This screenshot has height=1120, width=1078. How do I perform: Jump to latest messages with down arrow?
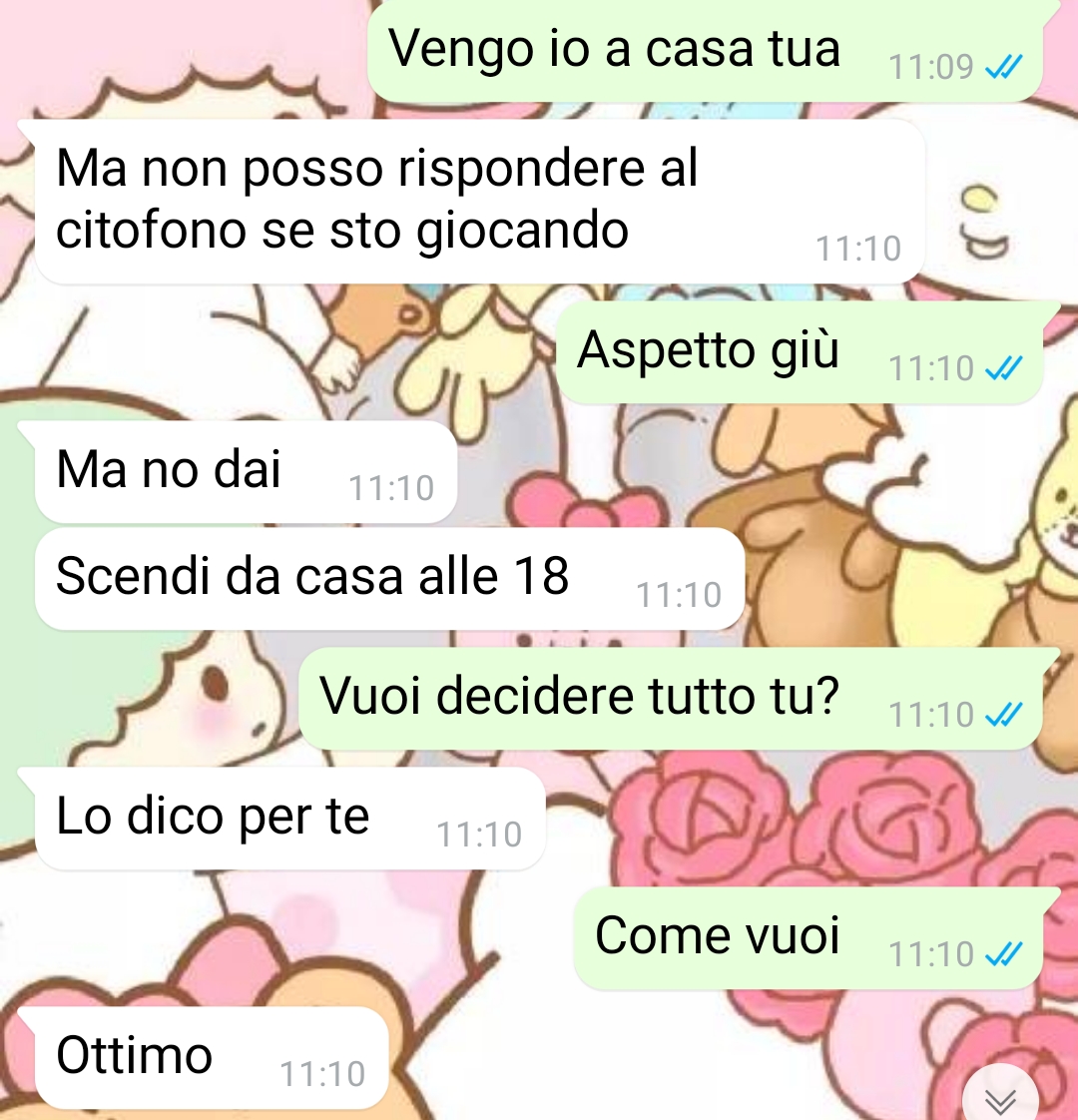[1000, 1098]
